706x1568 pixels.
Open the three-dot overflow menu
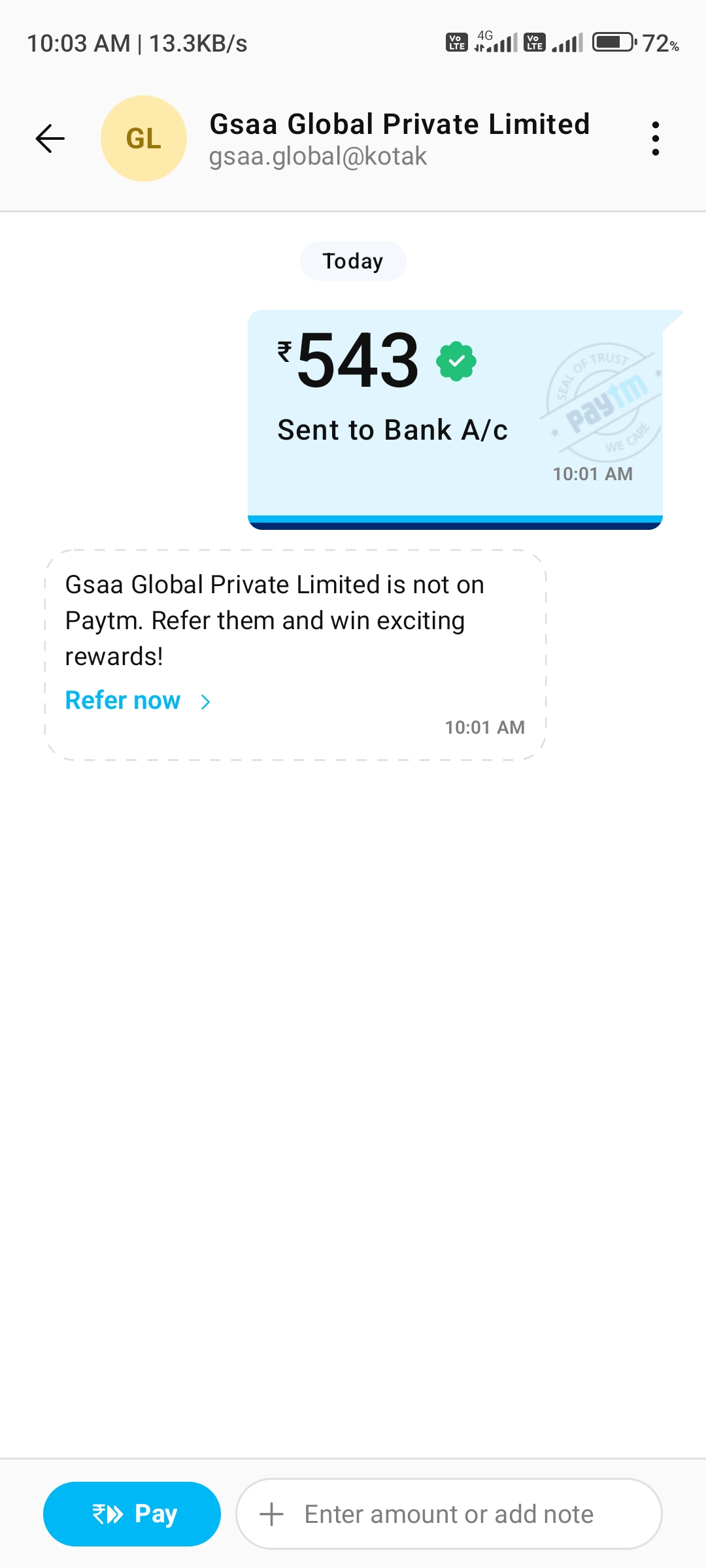655,139
